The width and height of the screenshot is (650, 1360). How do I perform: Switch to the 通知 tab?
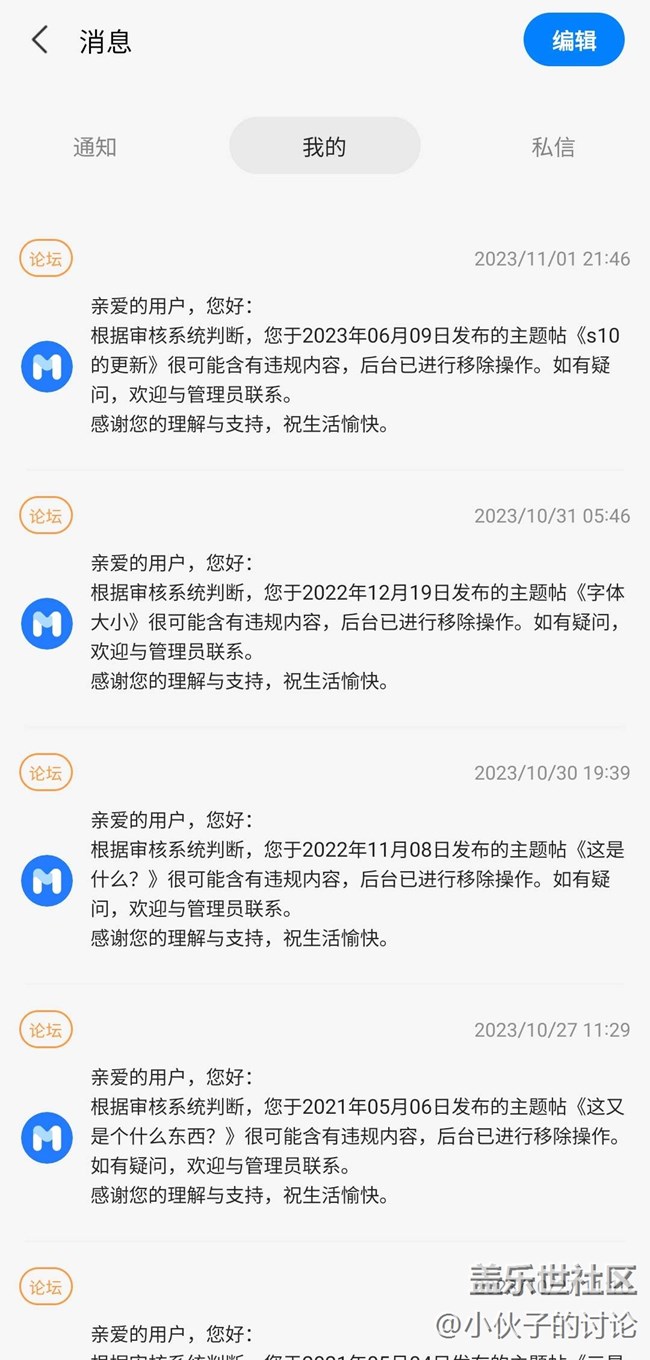click(95, 147)
